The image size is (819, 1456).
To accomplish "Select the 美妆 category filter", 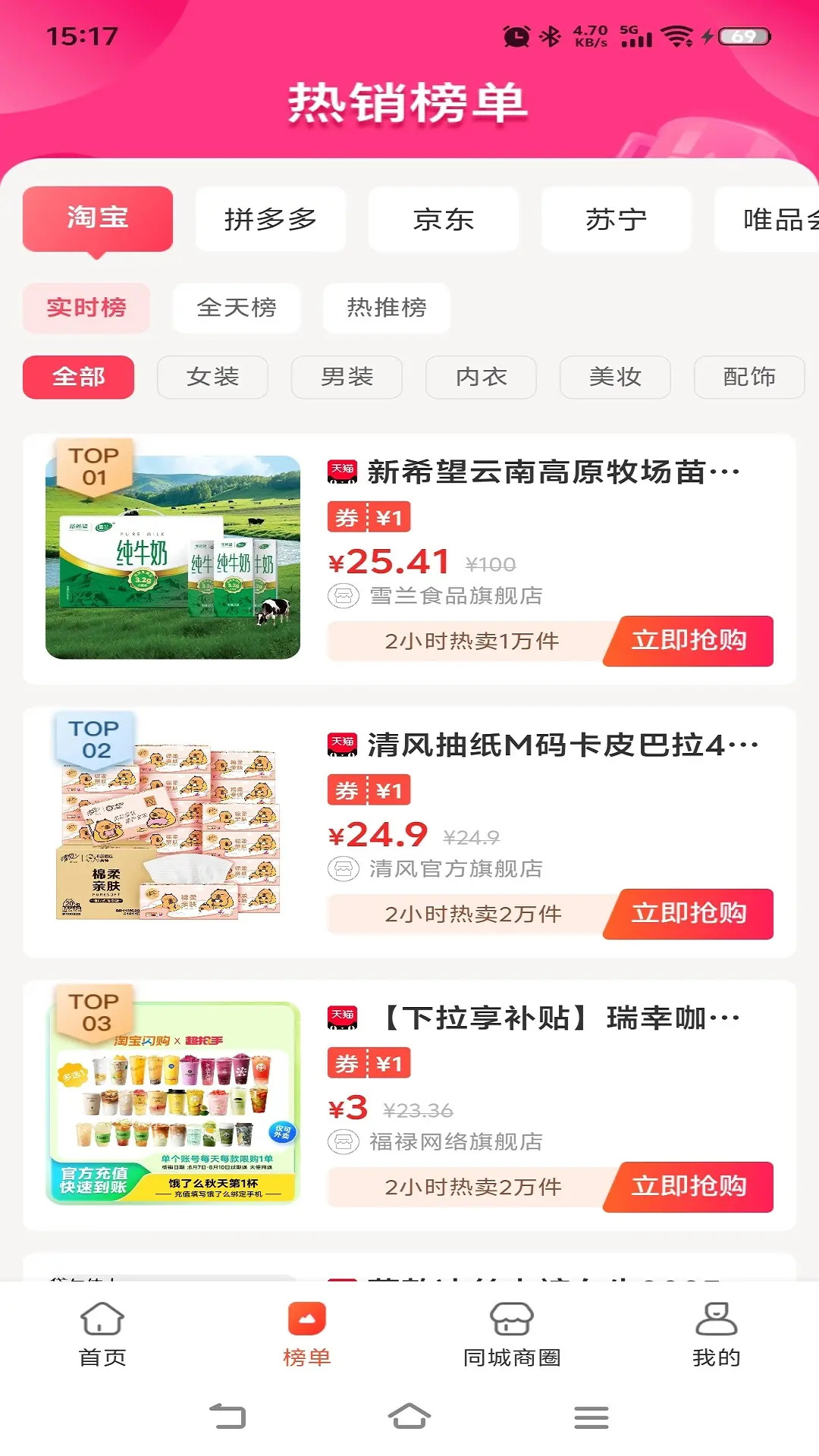I will tap(614, 377).
